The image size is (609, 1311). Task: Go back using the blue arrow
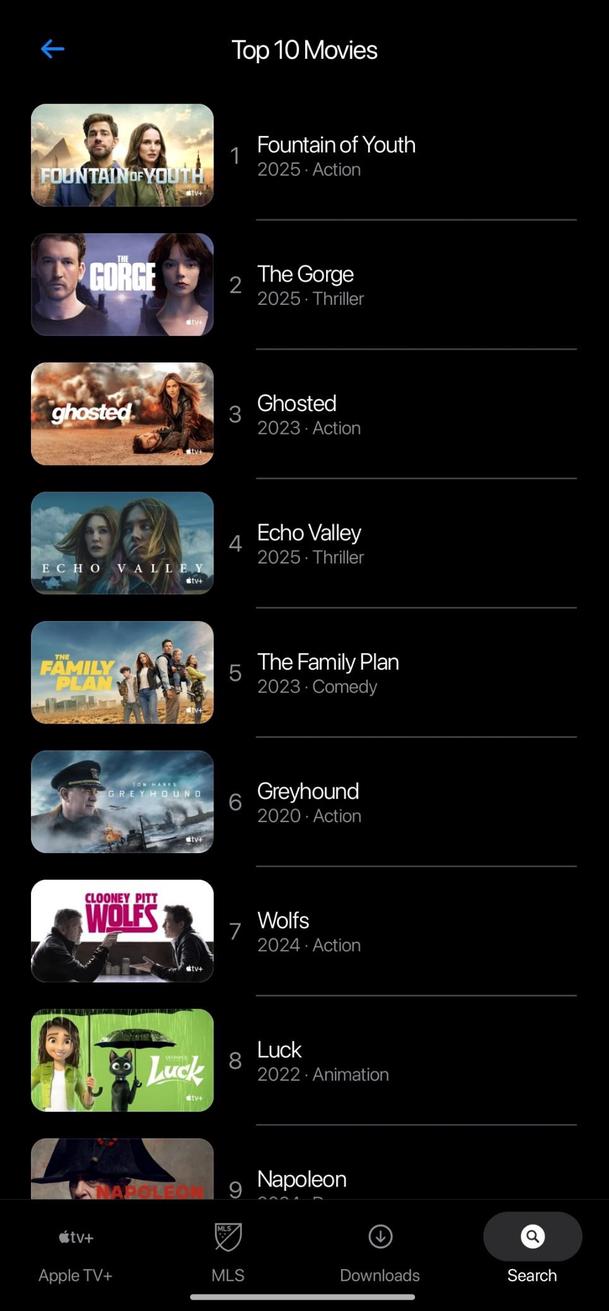point(52,49)
